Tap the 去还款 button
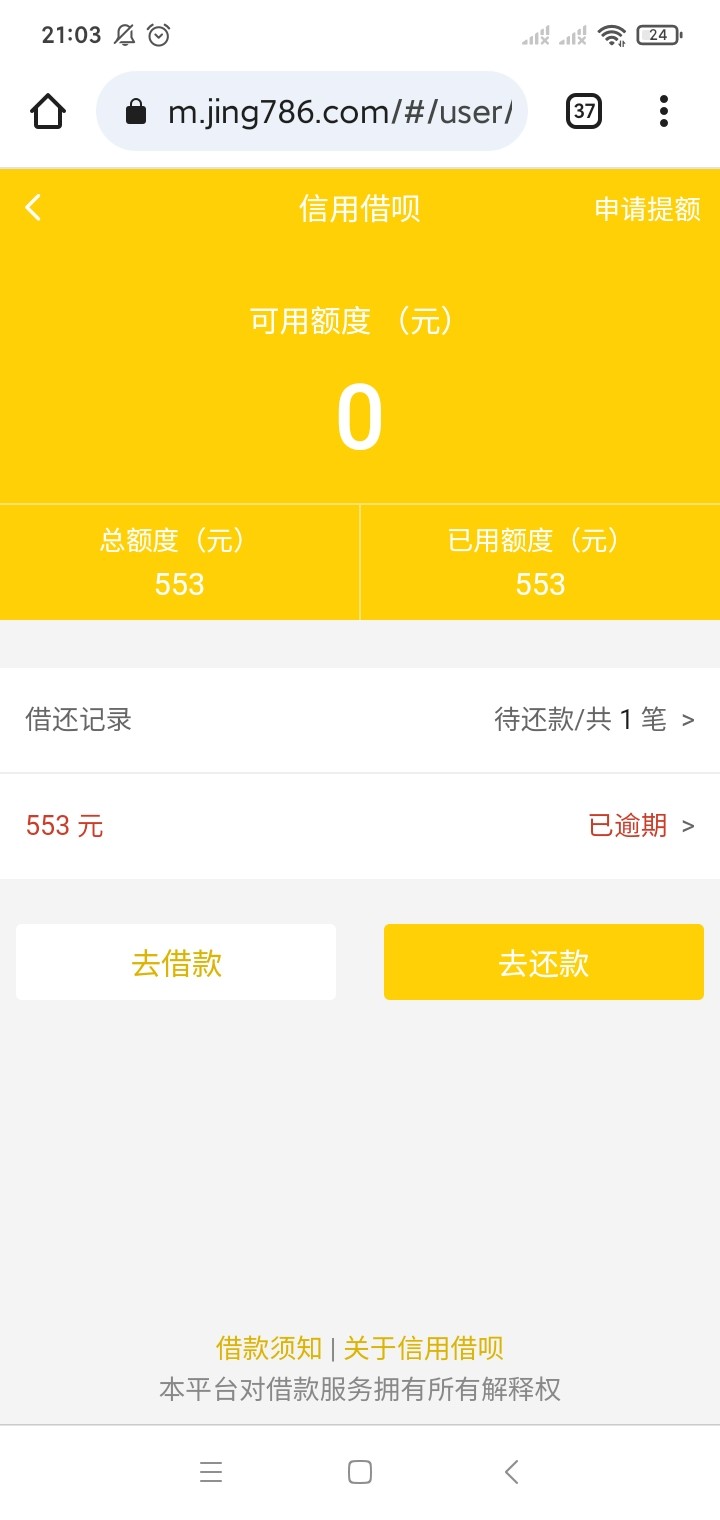720x1520 pixels. point(544,962)
